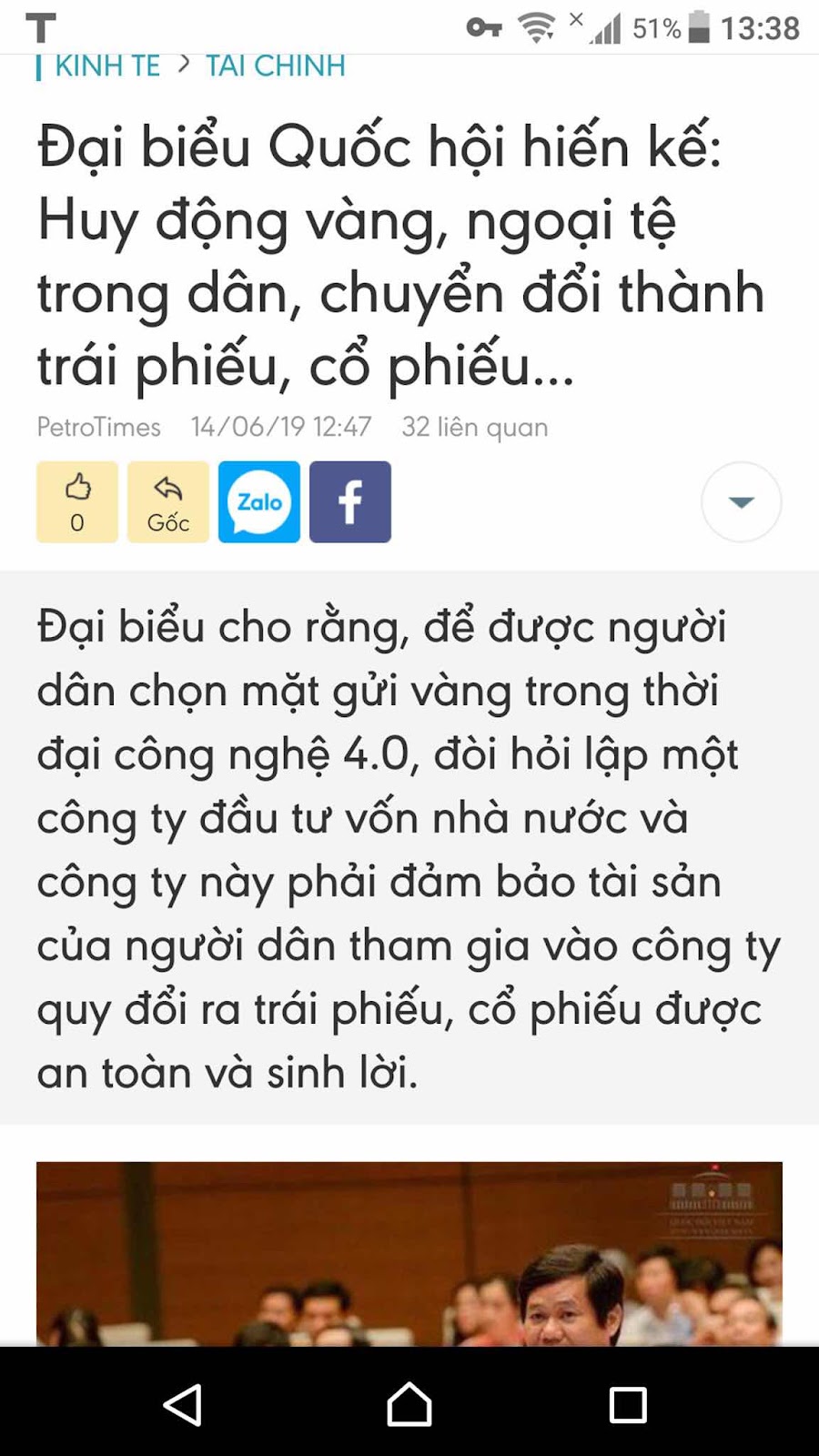Open the recent apps overview
819x1456 pixels.
(x=628, y=1404)
